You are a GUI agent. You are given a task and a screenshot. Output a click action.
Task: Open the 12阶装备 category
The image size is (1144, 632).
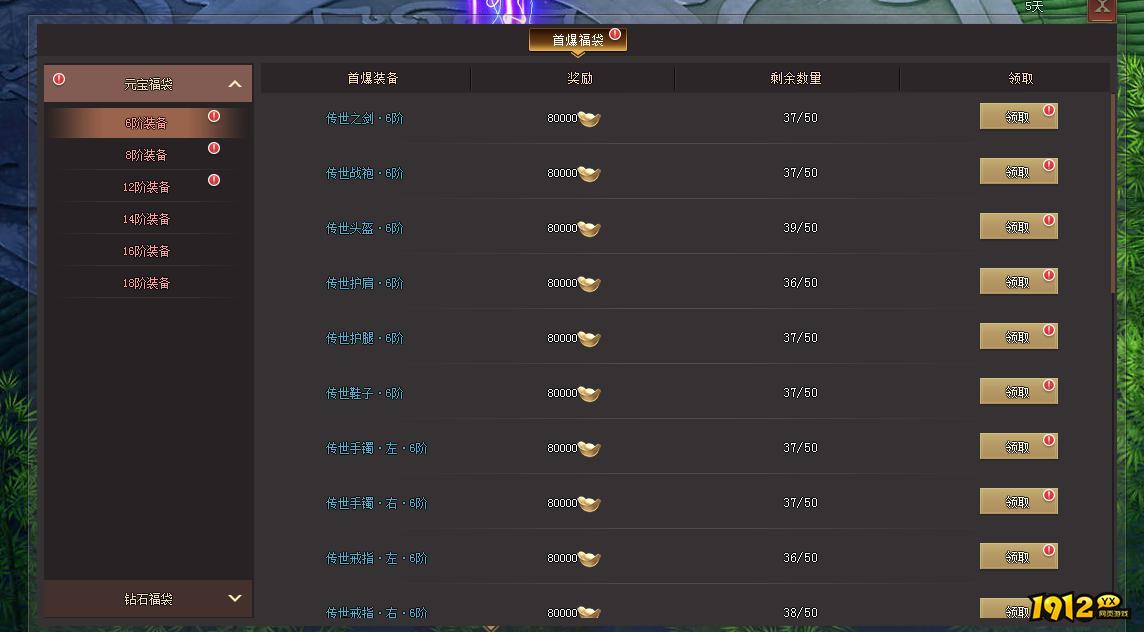click(146, 187)
